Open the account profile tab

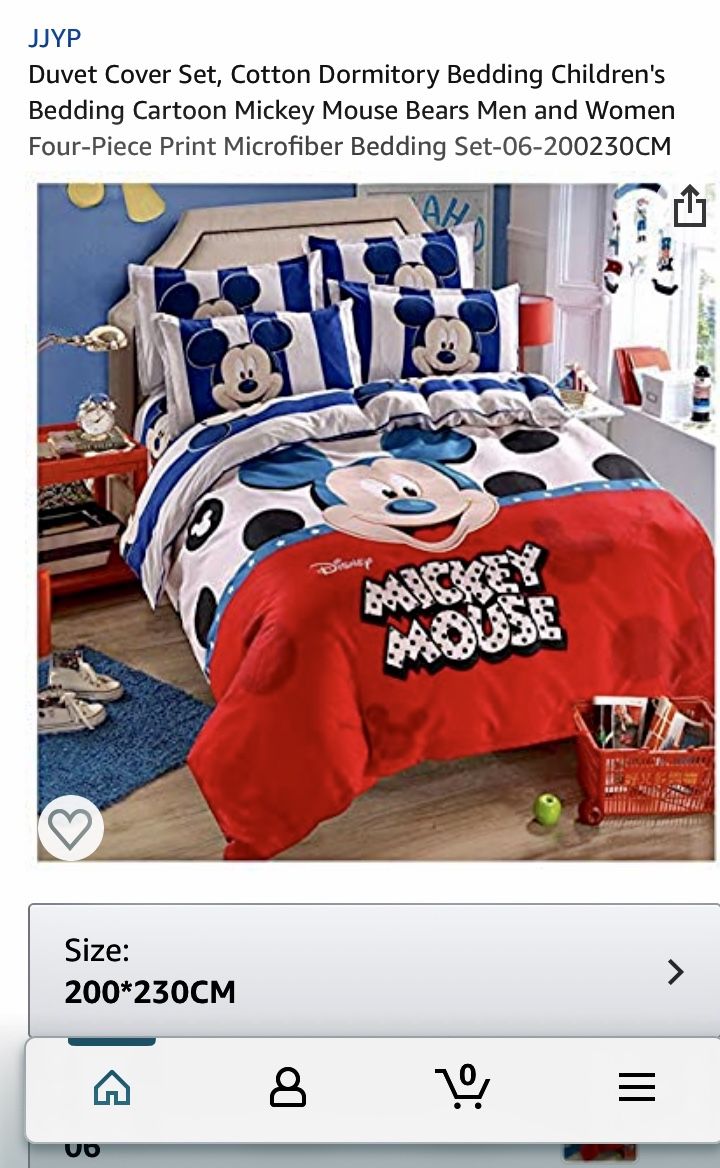pyautogui.click(x=287, y=1087)
